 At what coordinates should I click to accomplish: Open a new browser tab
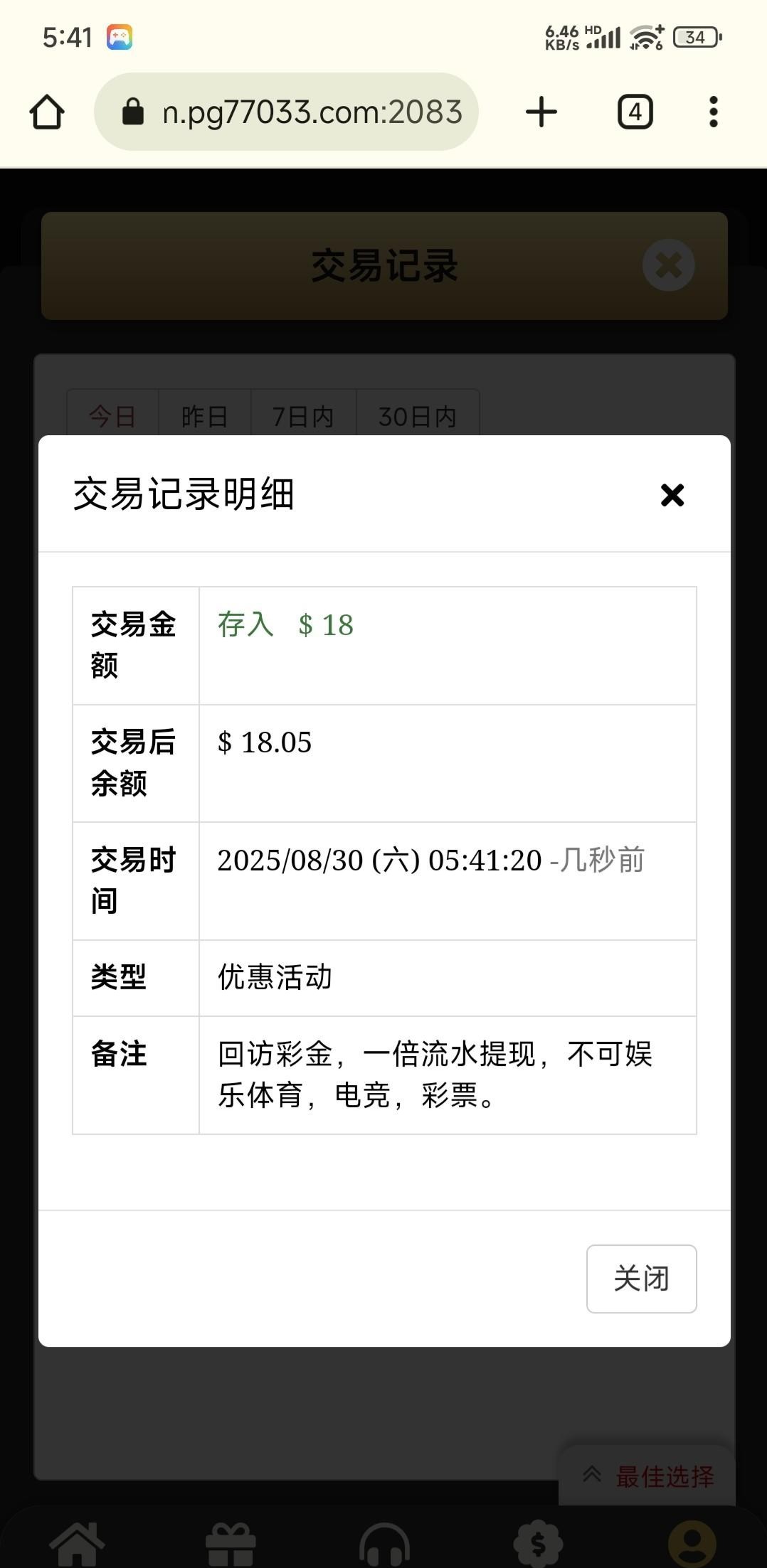tap(541, 112)
